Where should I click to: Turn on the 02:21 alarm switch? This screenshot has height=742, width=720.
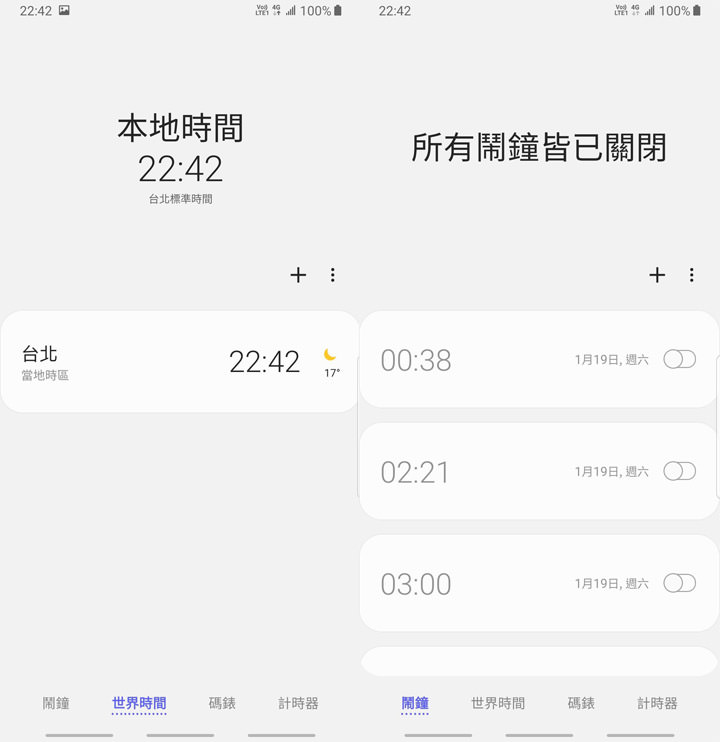pos(679,472)
